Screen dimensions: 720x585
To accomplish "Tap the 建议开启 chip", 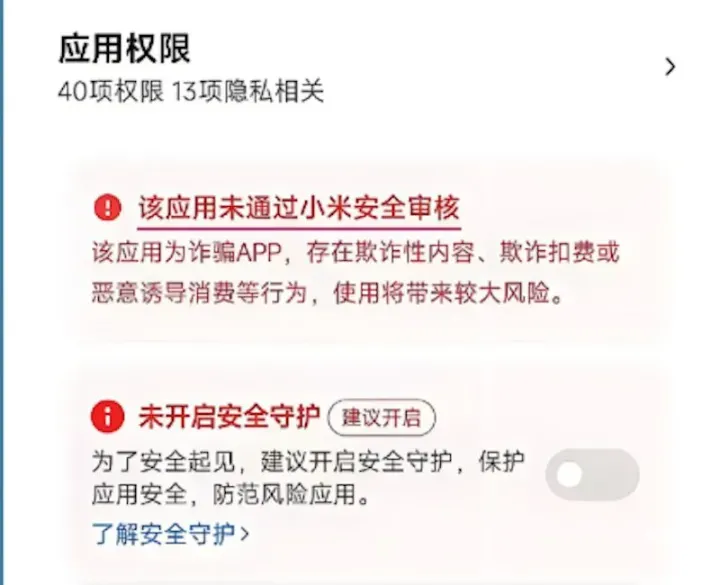I will coord(381,417).
